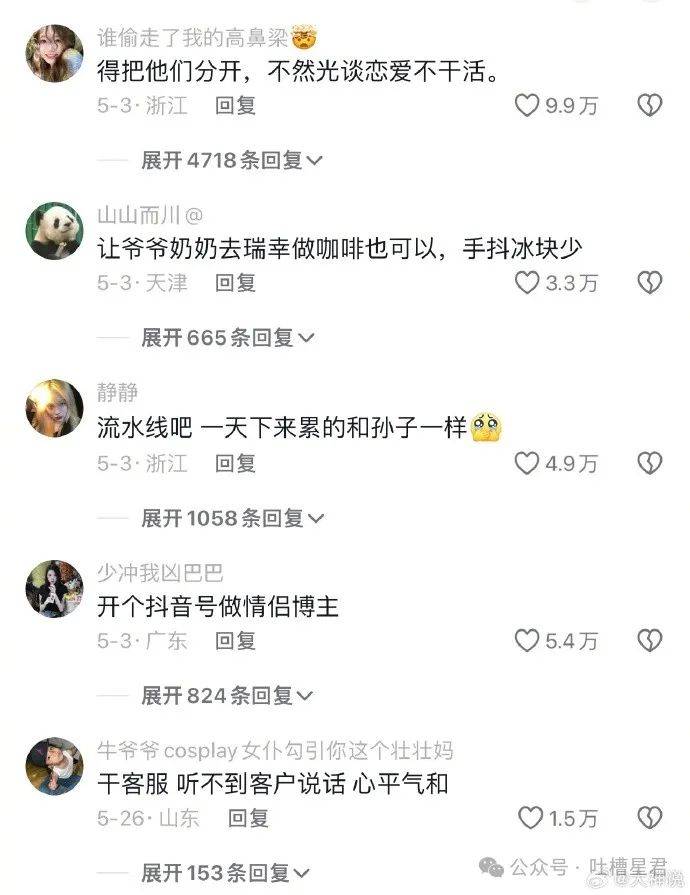This screenshot has width=690, height=895.
Task: Expand 4718 replies under first comment
Action: pos(231,160)
